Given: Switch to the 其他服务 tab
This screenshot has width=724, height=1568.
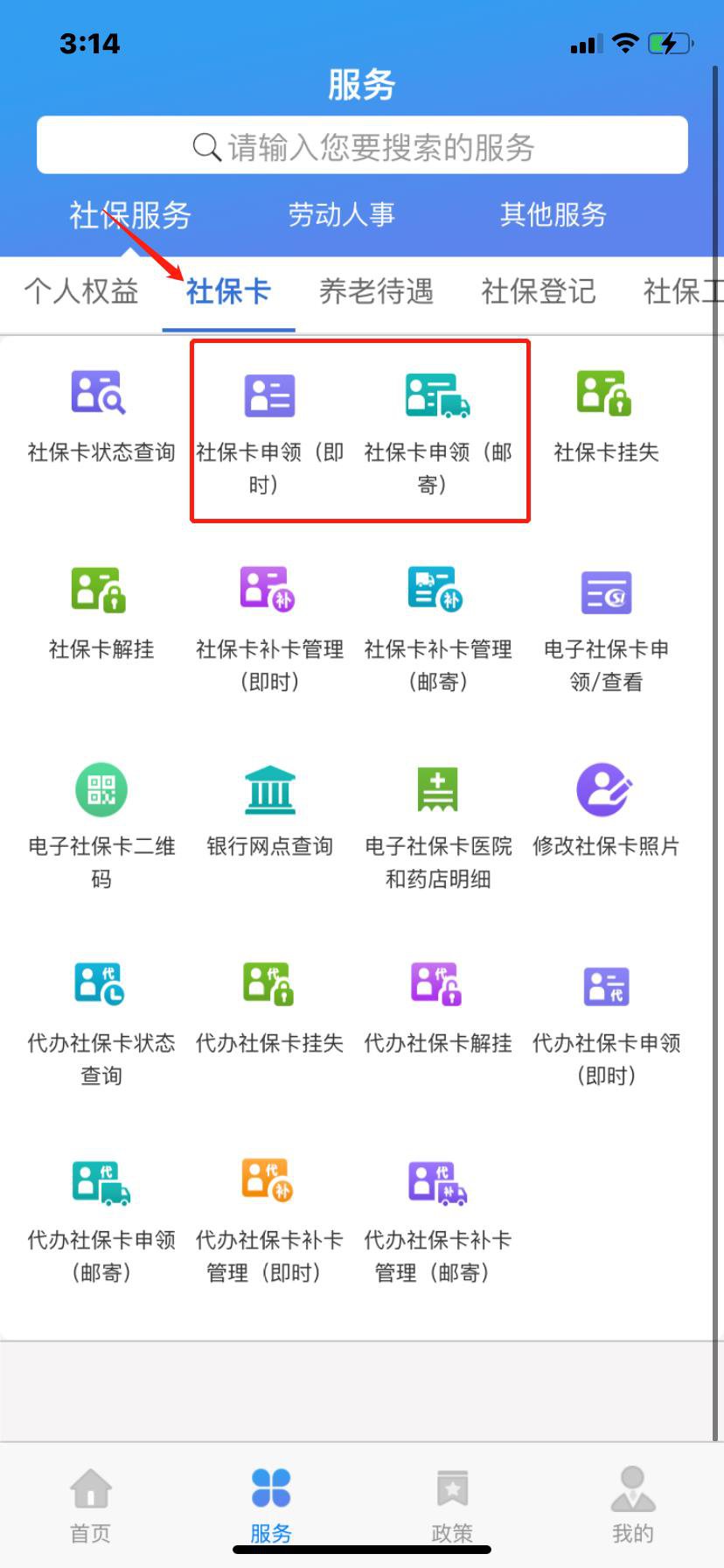Looking at the screenshot, I should (x=553, y=214).
